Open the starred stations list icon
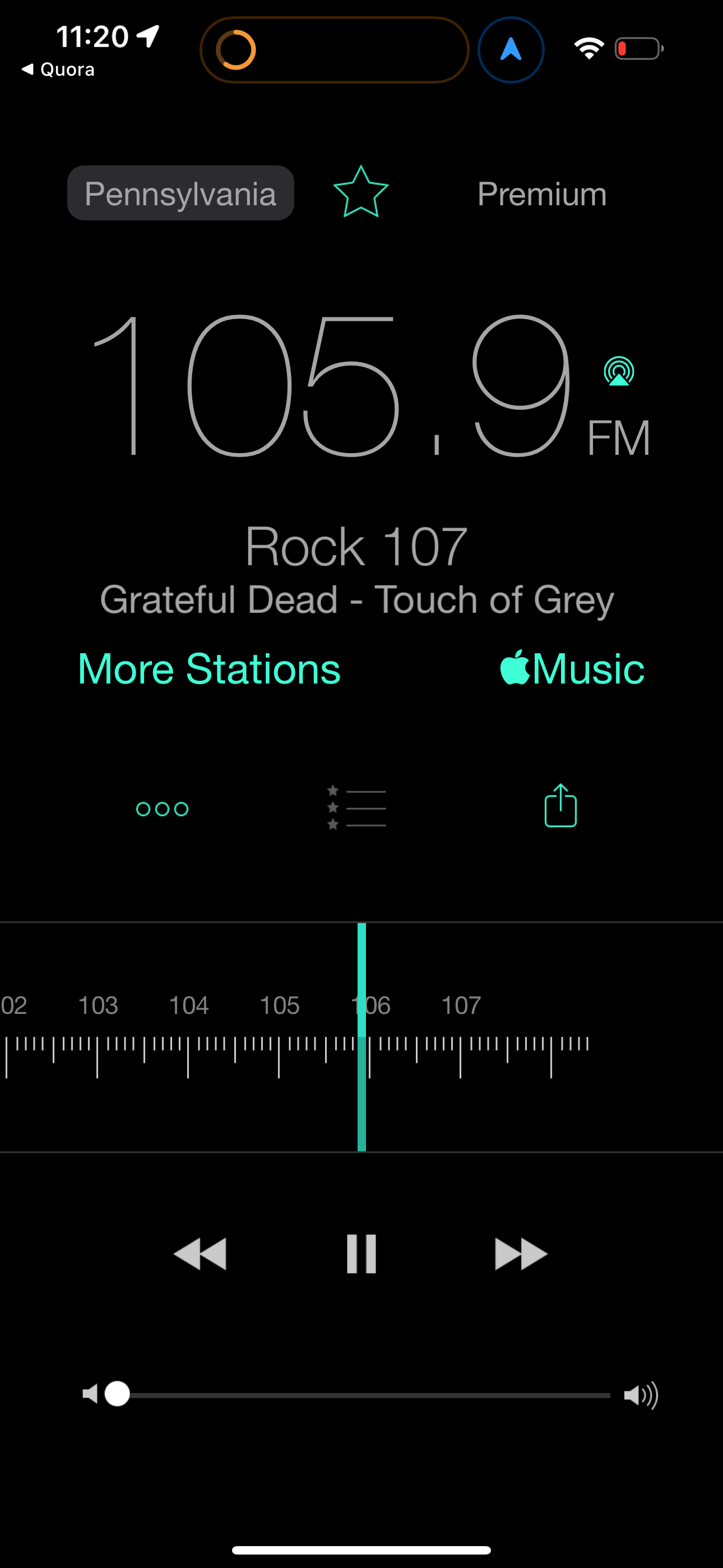 pos(356,808)
